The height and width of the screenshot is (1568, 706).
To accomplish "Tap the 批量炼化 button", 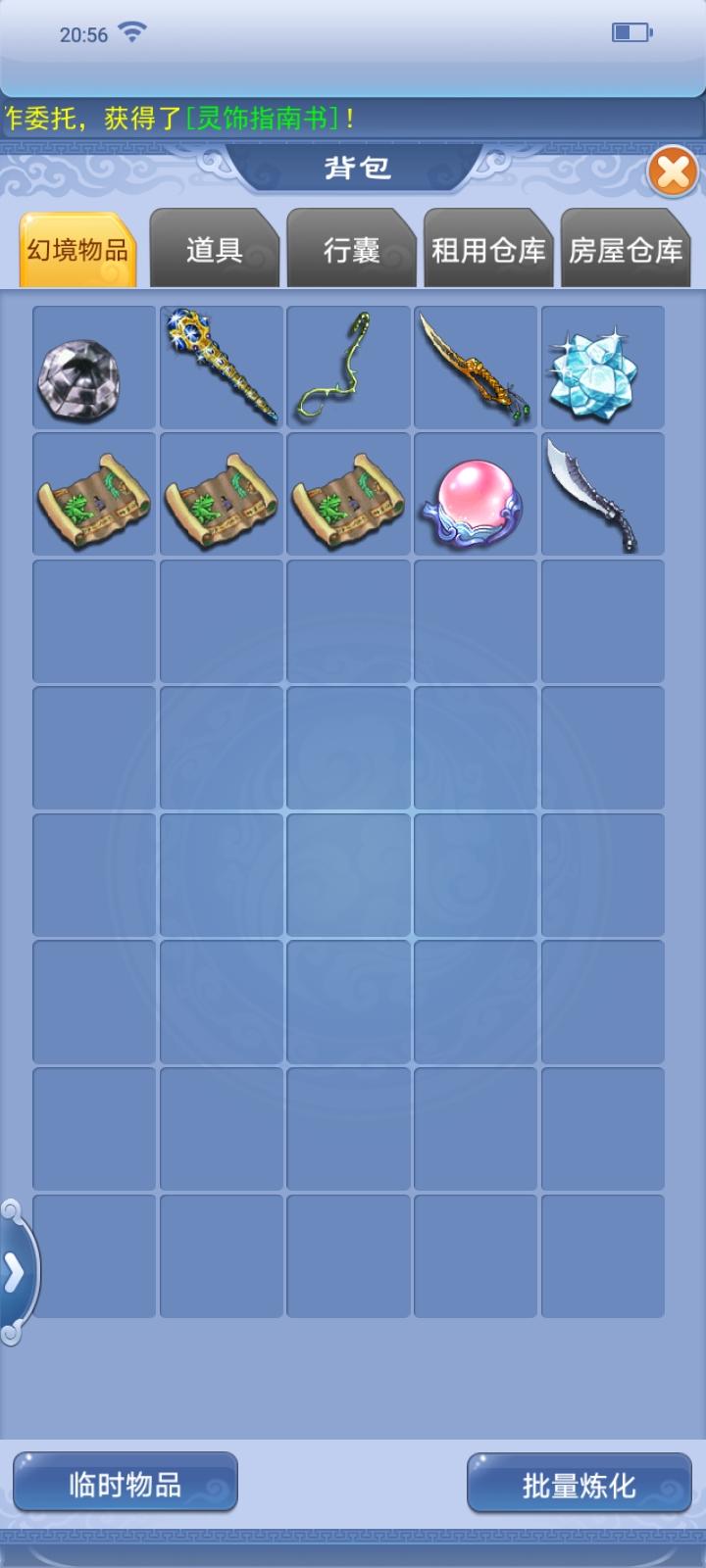I will pos(579,1484).
